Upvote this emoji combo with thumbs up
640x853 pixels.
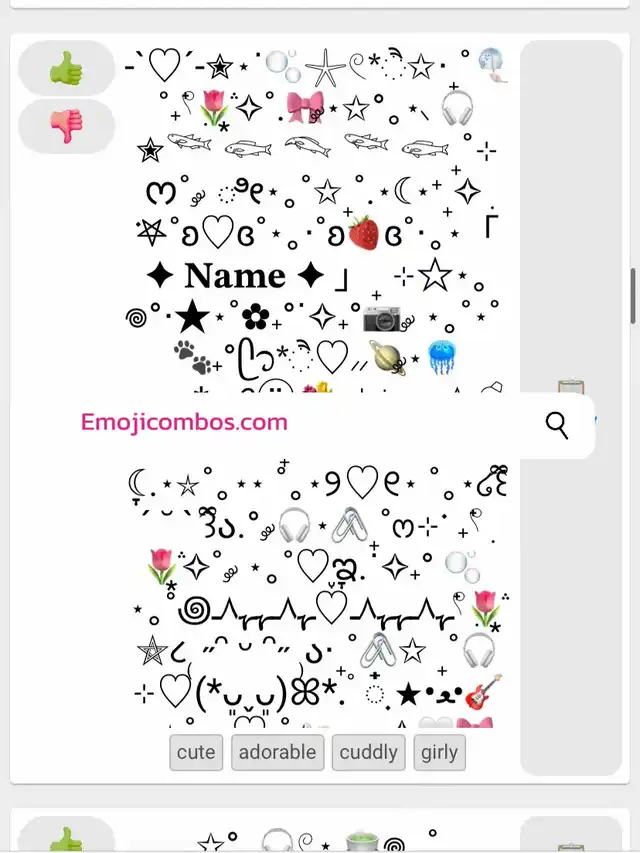(x=67, y=68)
